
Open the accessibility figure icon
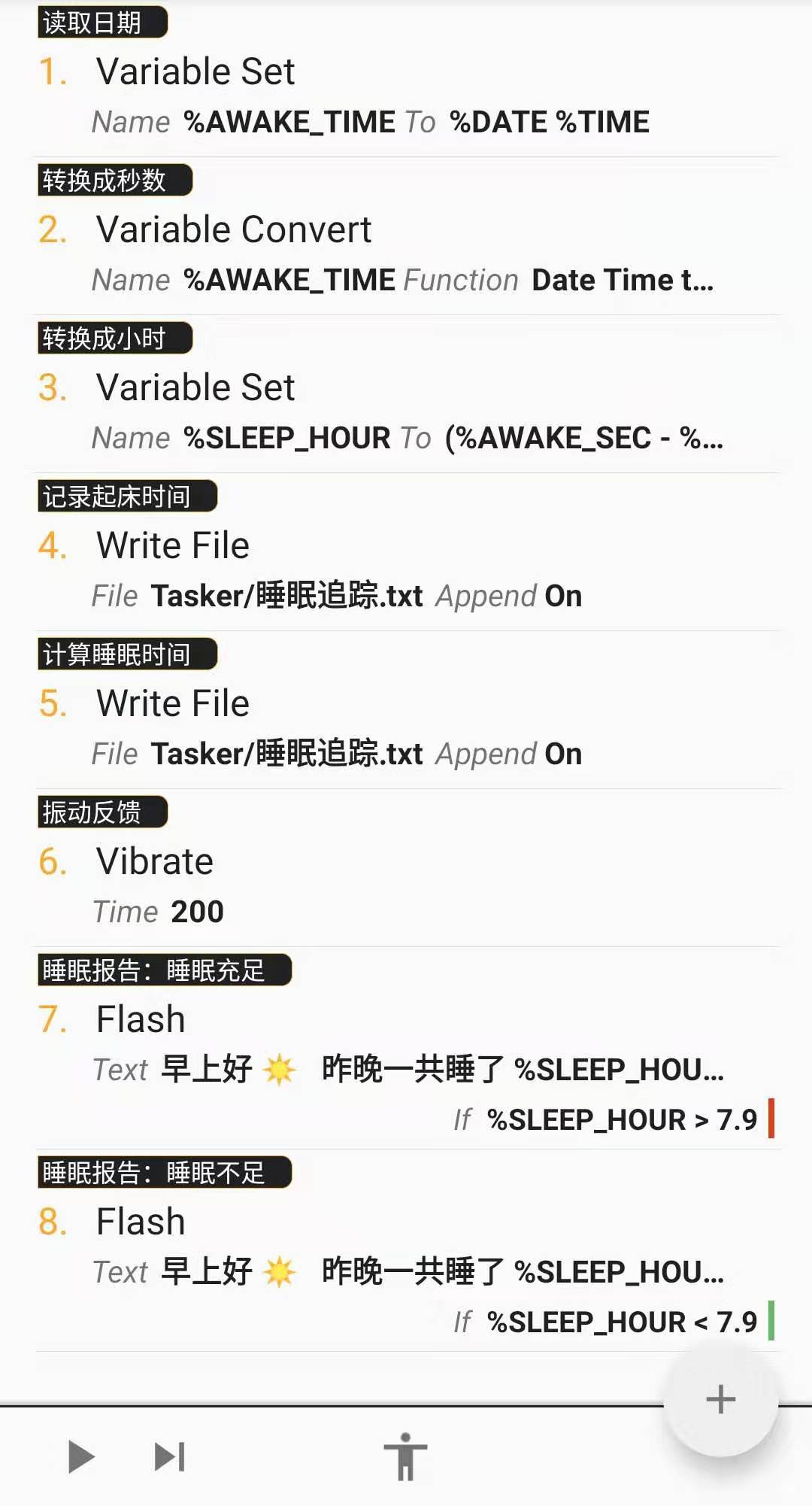tap(405, 1456)
